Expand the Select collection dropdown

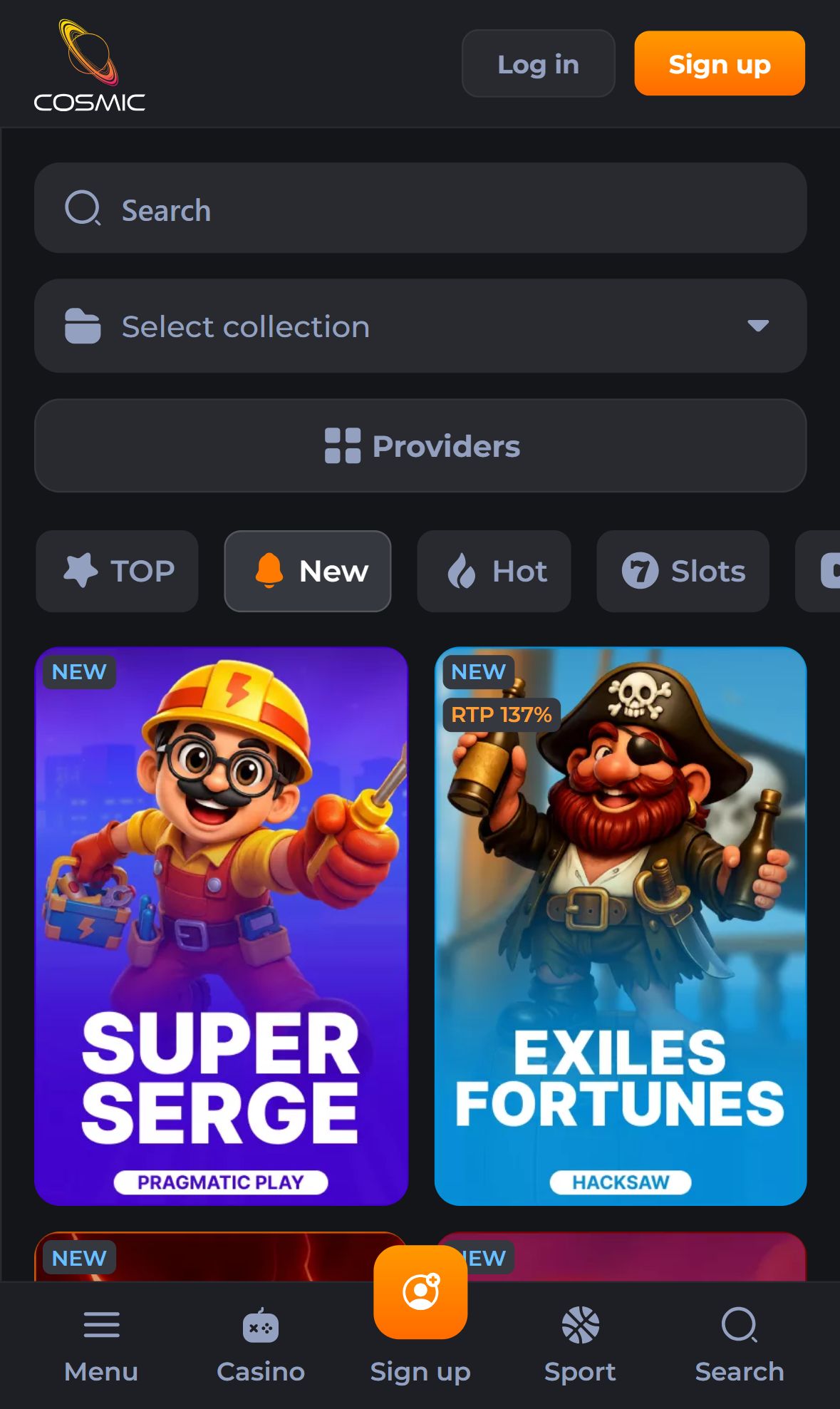click(420, 326)
